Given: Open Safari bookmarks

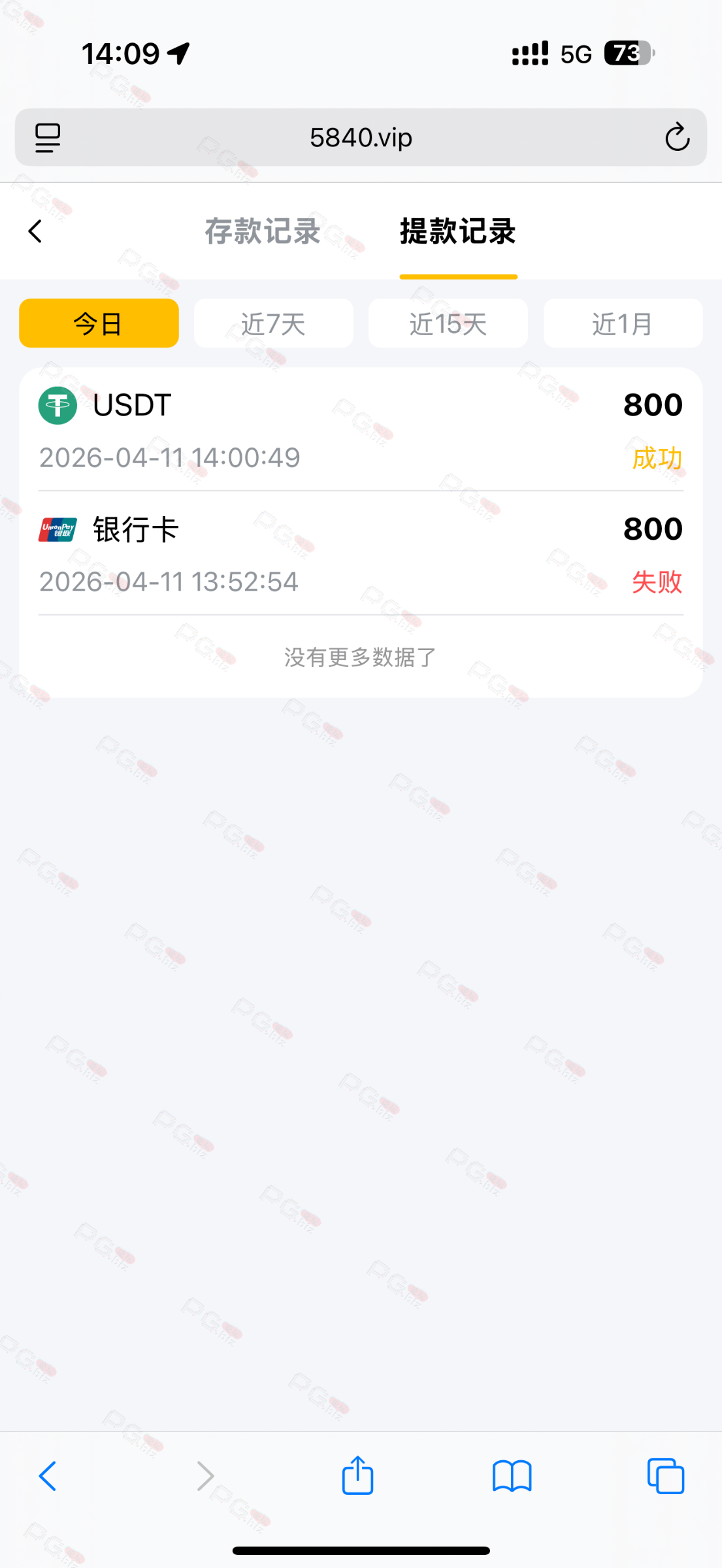Looking at the screenshot, I should 512,1476.
